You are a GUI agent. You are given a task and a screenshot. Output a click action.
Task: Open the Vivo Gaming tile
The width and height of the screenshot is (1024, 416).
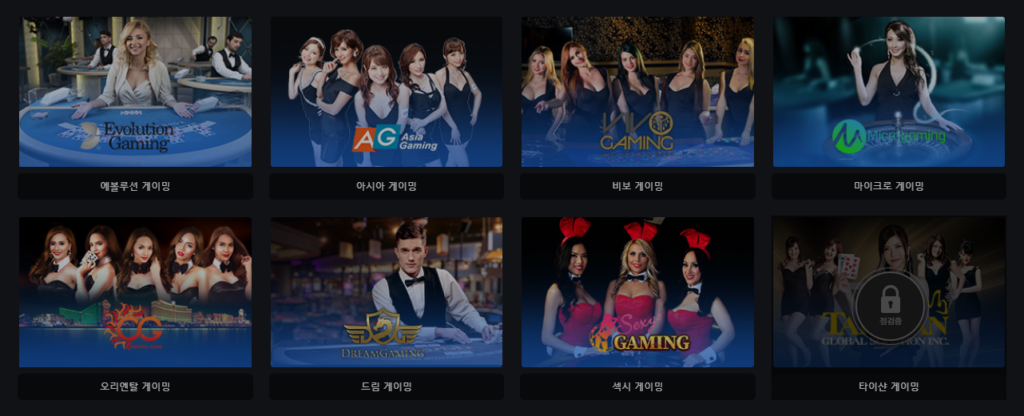coord(637,92)
